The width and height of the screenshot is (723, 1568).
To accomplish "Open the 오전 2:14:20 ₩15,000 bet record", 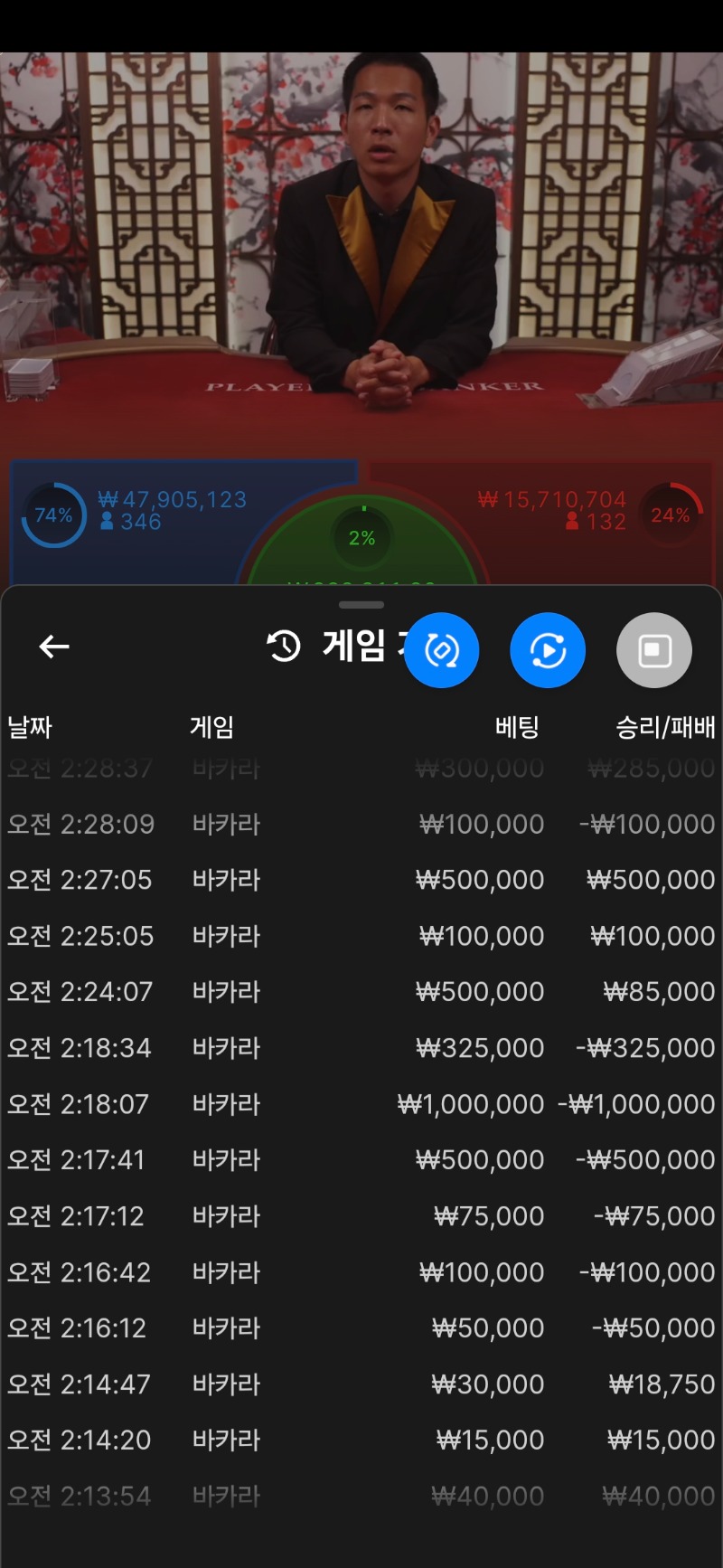I will click(361, 1440).
